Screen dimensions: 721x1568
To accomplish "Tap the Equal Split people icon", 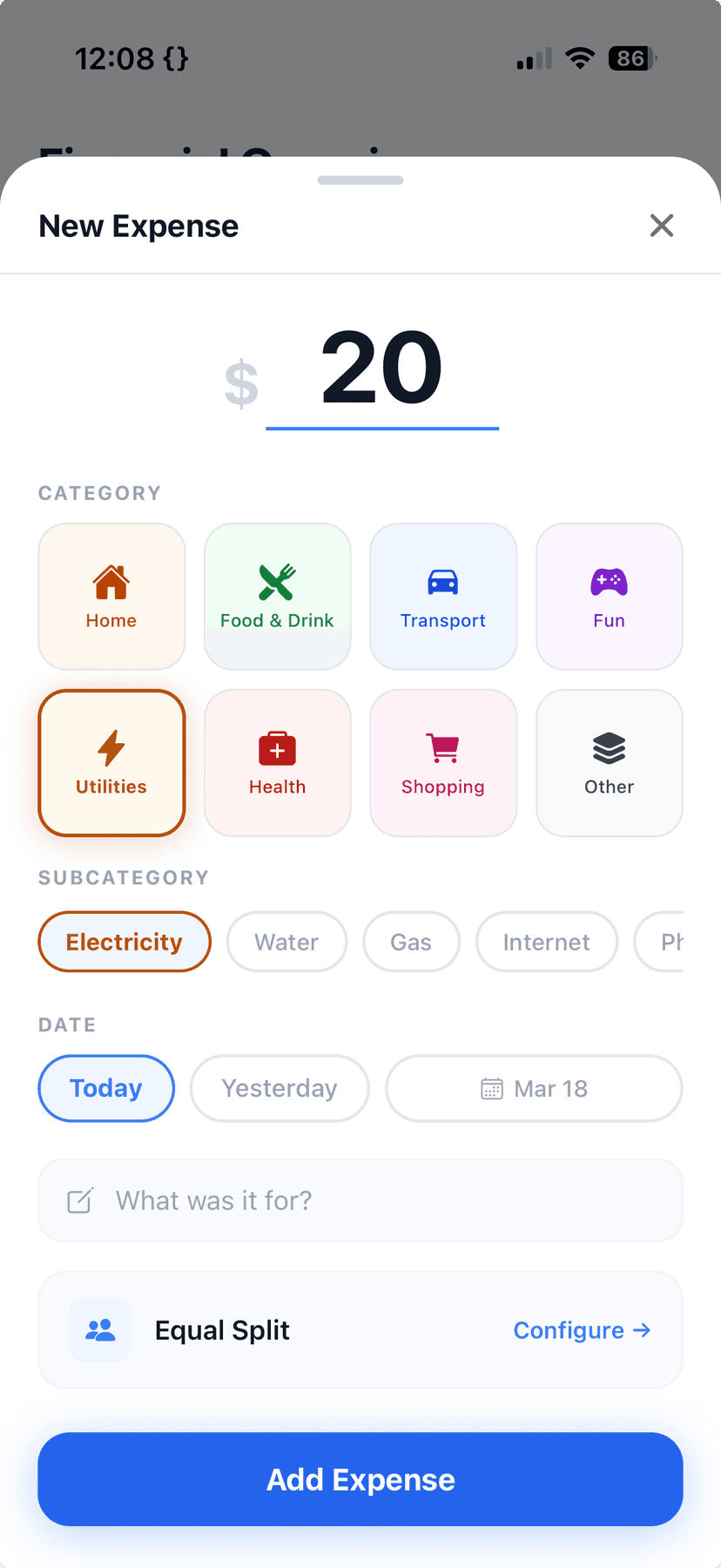I will pos(100,1330).
